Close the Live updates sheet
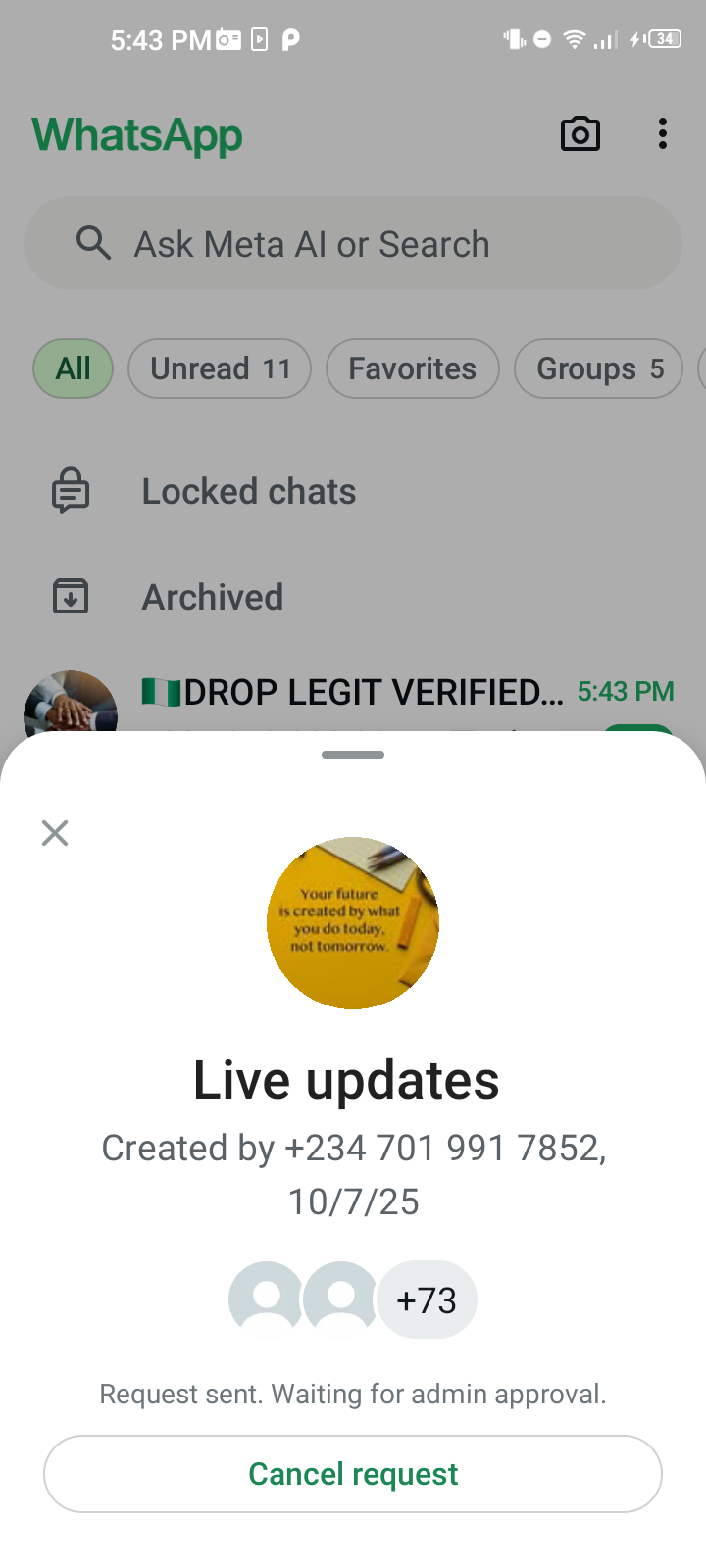The height and width of the screenshot is (1568, 706). coord(55,833)
